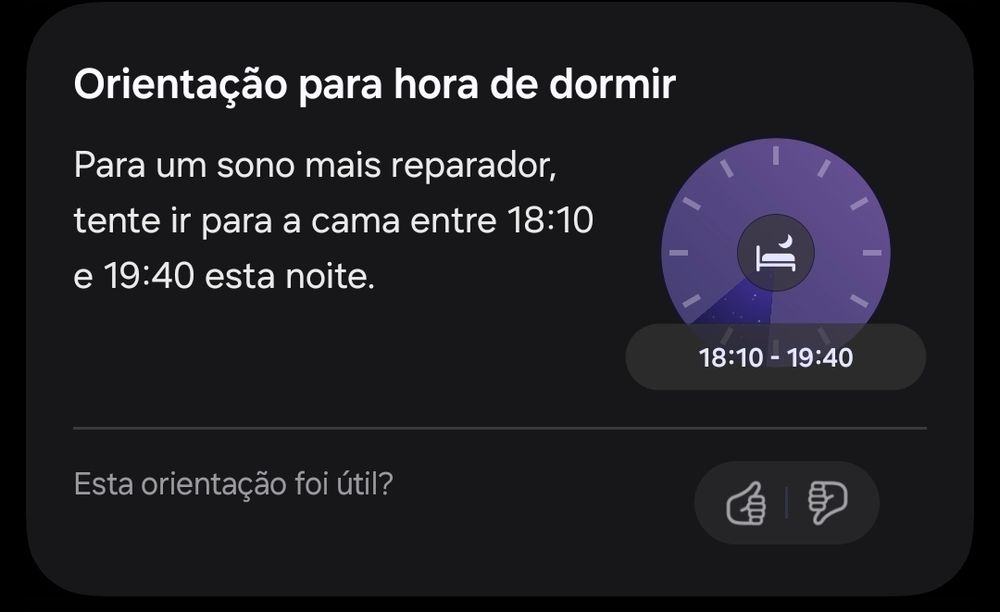Mark the bedtime guidance as helpful with thumbs up
This screenshot has width=1000, height=612.
pyautogui.click(x=746, y=503)
